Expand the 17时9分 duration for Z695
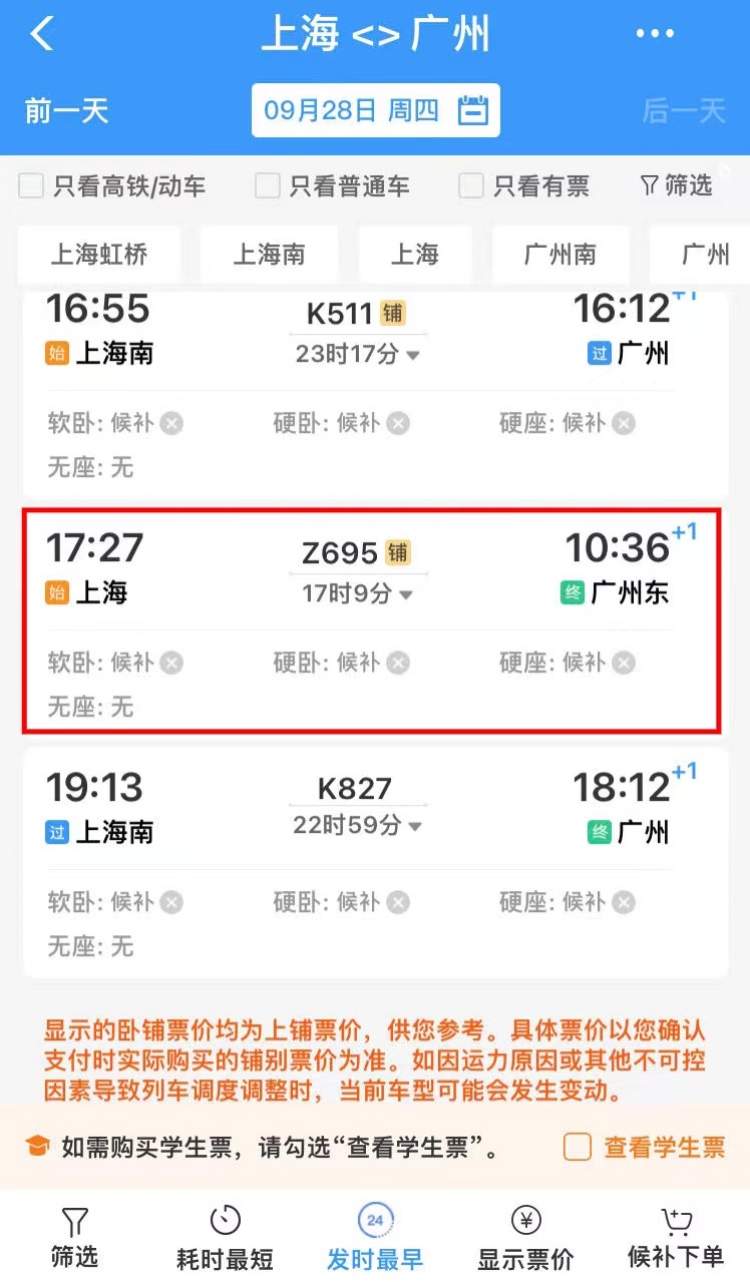 point(357,595)
